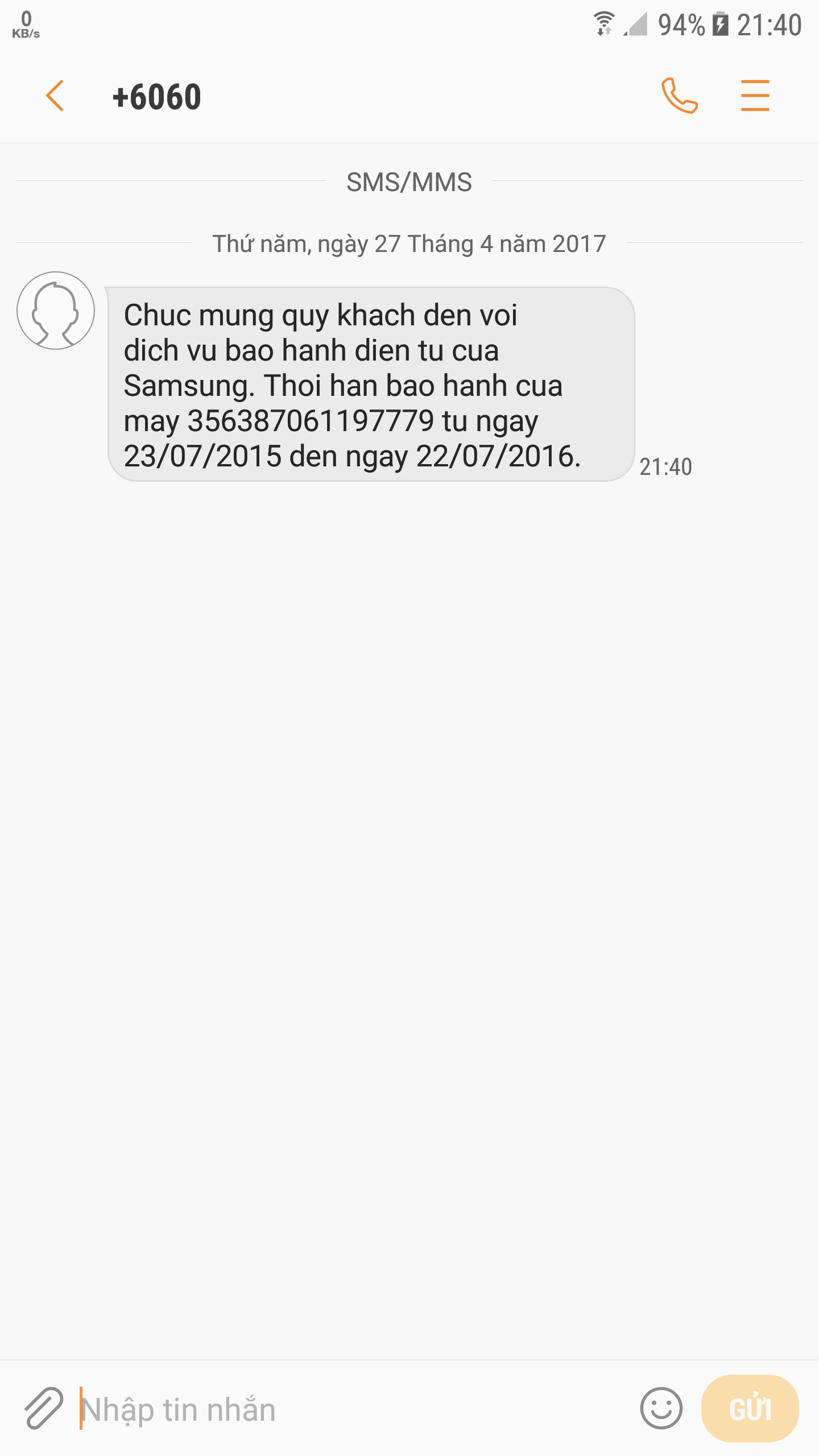Call the +6060 number
Viewport: 819px width, 1456px height.
[x=679, y=96]
